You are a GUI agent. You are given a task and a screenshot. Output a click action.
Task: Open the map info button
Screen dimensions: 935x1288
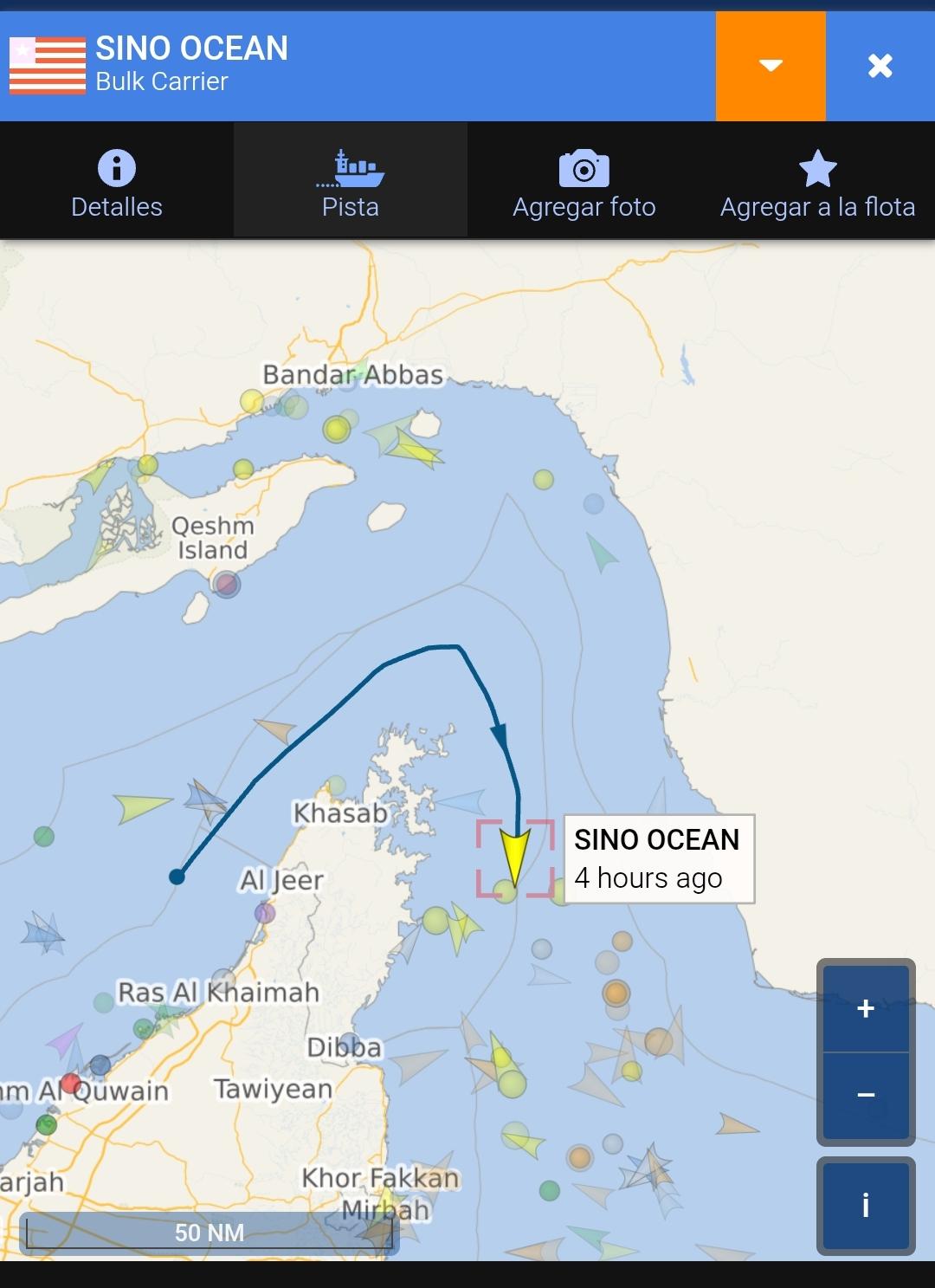[x=865, y=1205]
